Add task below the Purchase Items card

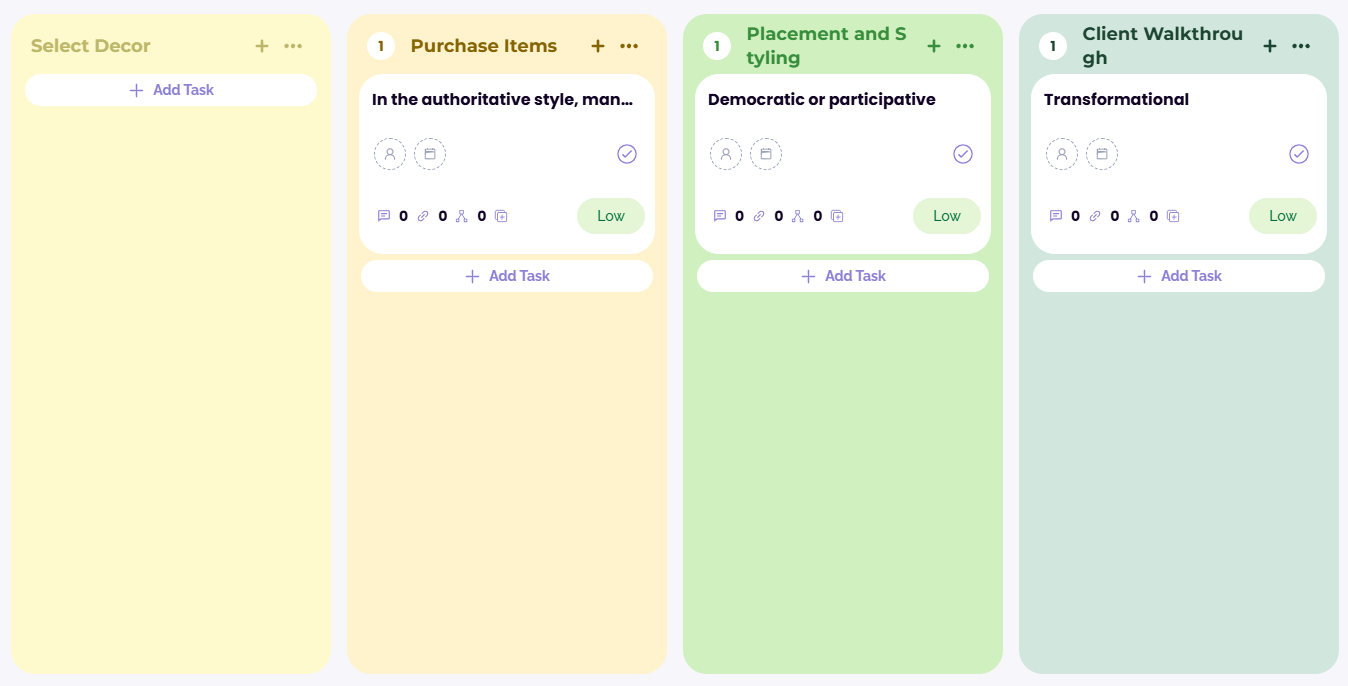[507, 276]
